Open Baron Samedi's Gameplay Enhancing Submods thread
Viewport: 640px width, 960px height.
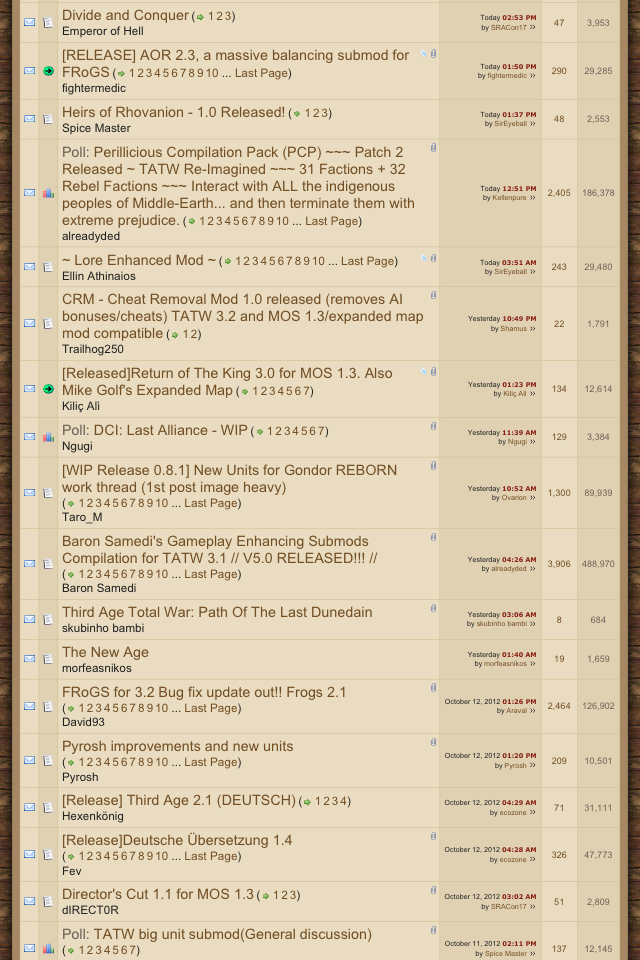(220, 540)
